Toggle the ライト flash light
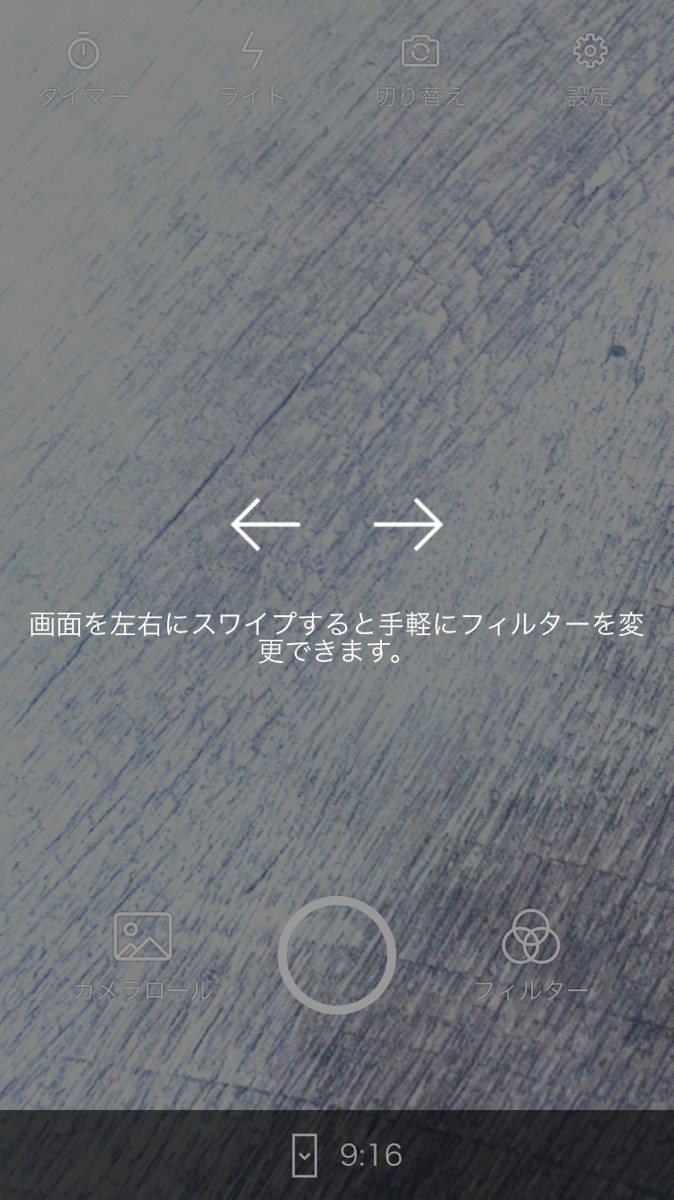674x1200 pixels. tap(252, 68)
